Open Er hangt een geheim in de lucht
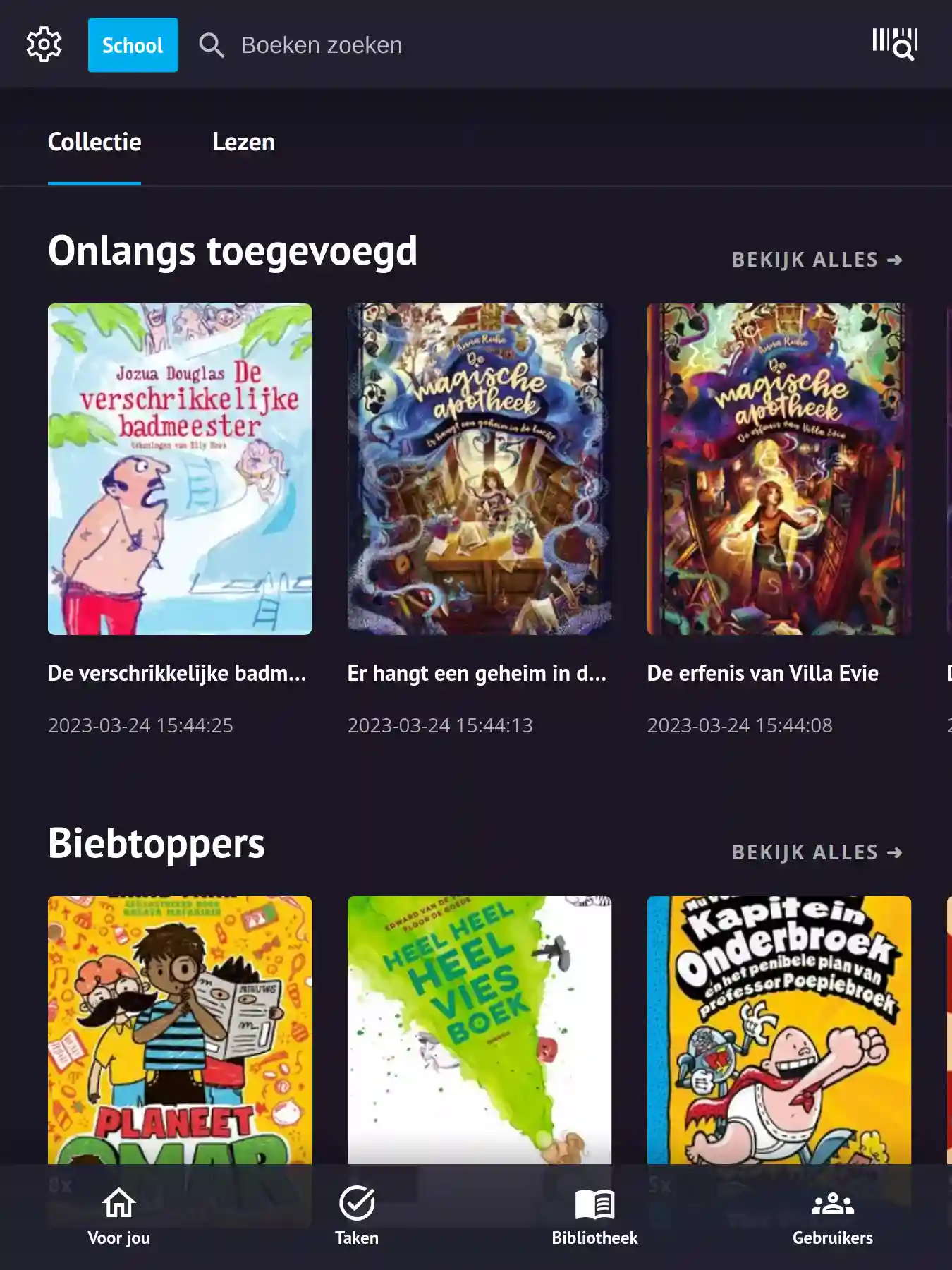 pyautogui.click(x=479, y=469)
